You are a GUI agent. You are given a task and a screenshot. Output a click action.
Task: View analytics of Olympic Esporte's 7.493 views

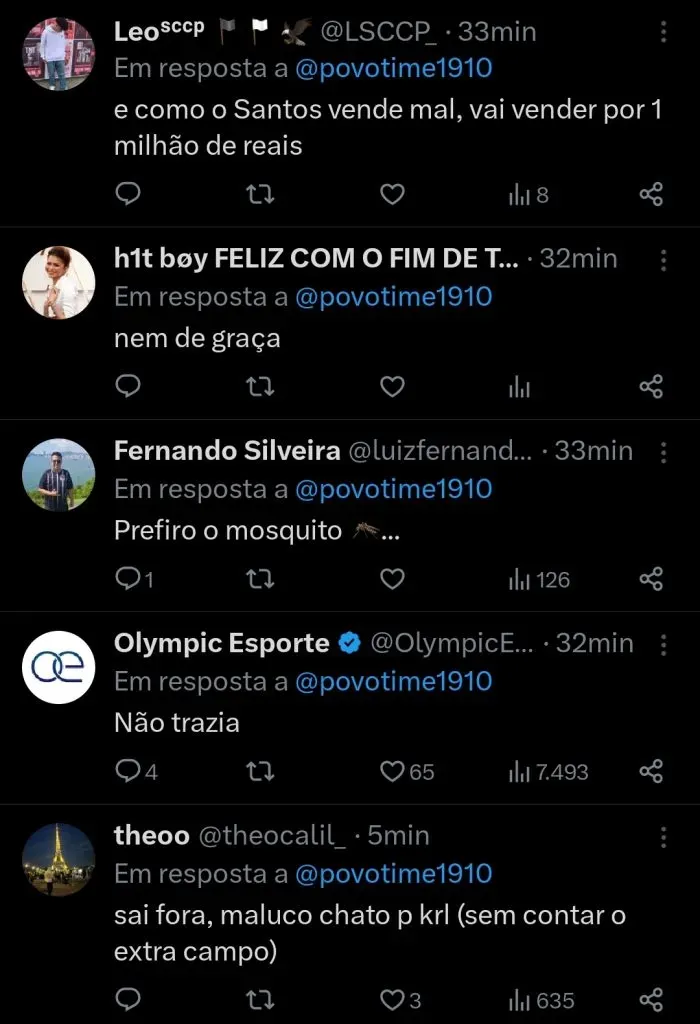[x=548, y=771]
